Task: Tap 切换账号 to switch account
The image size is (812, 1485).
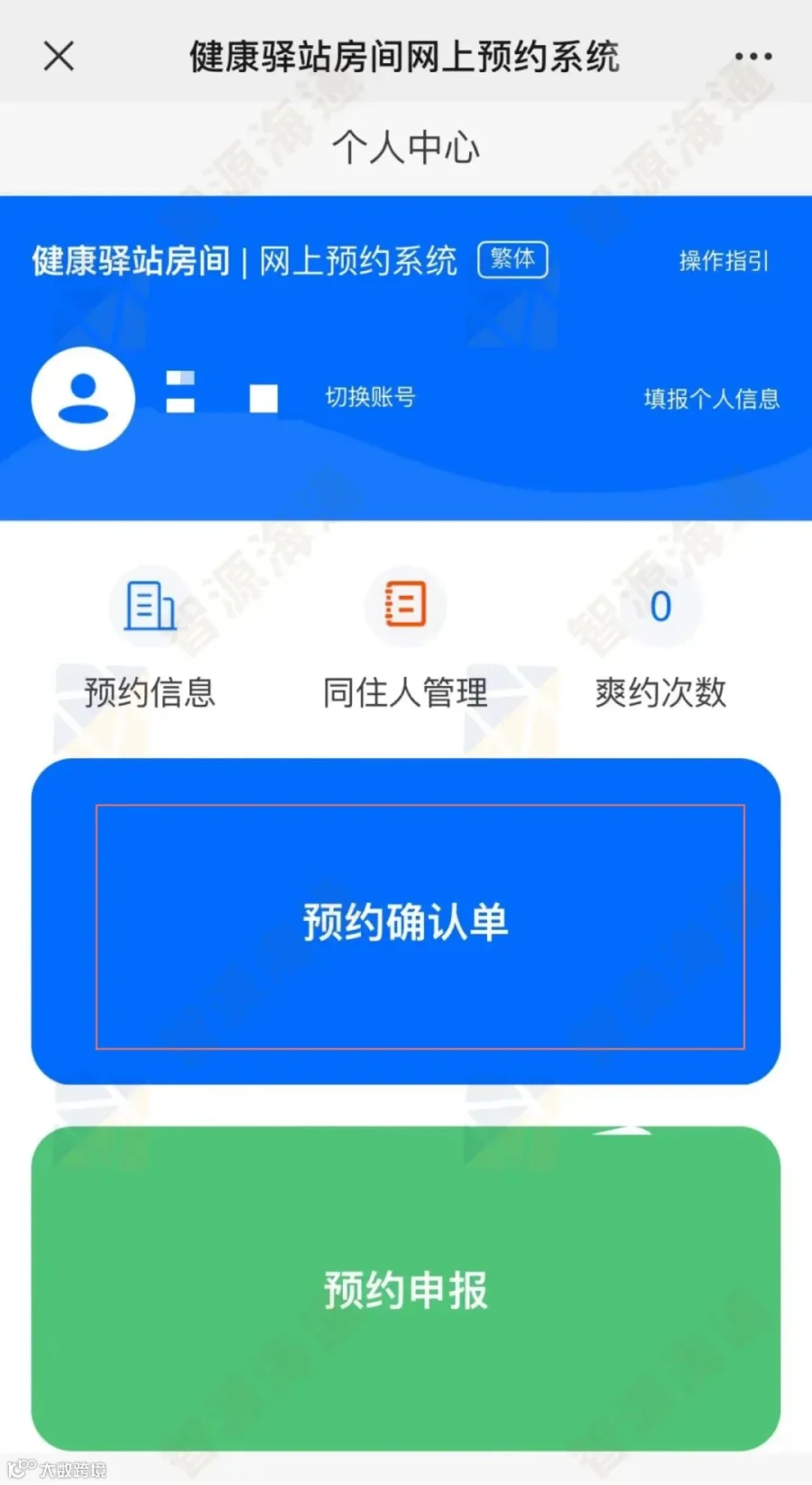Action: [x=370, y=397]
